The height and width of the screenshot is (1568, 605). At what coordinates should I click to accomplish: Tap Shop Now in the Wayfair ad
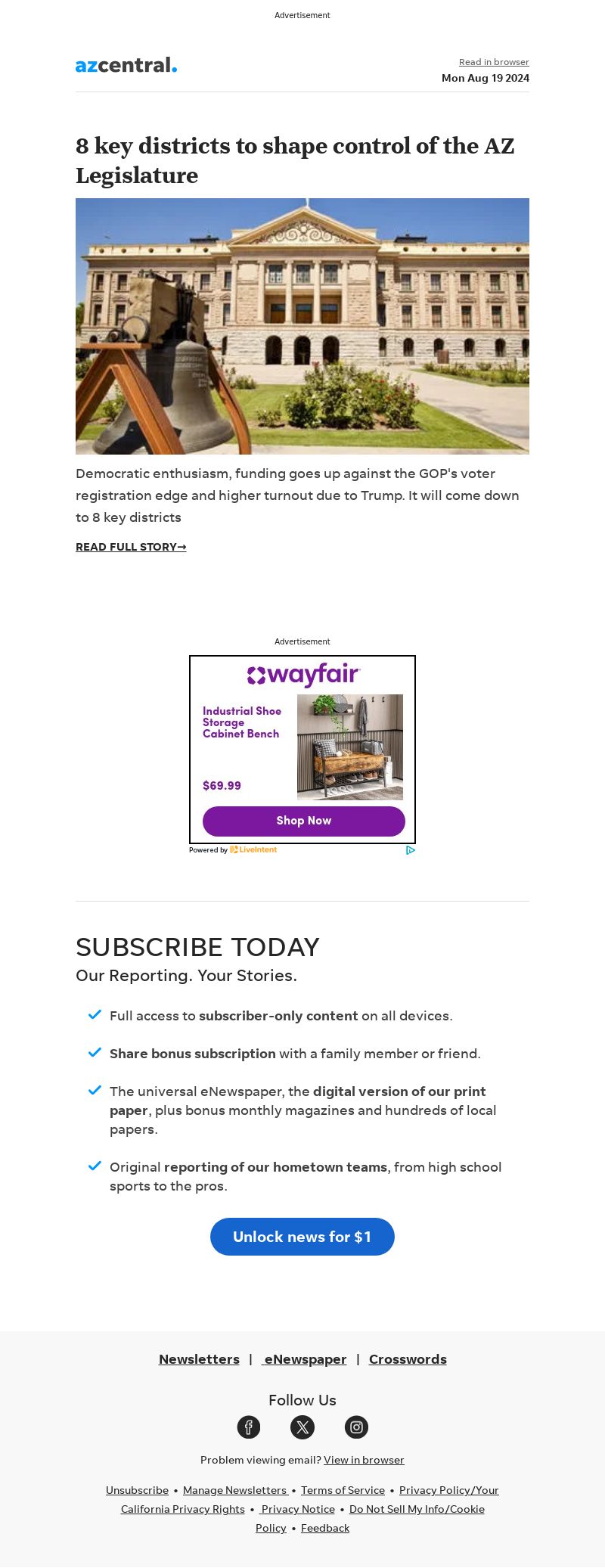(304, 821)
